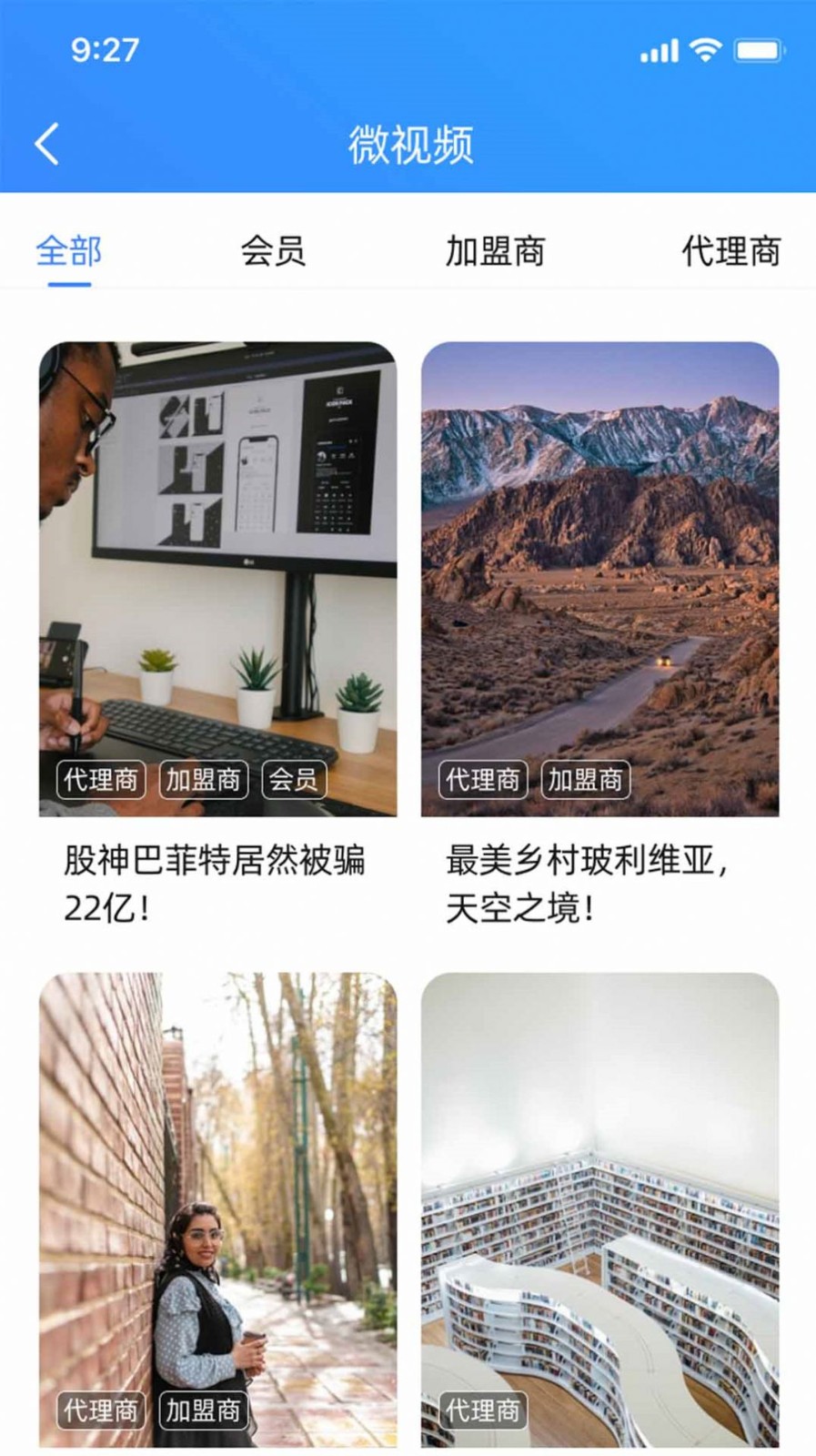
Task: Click the 加盟商 tag on the mountain road video
Action: pyautogui.click(x=586, y=779)
